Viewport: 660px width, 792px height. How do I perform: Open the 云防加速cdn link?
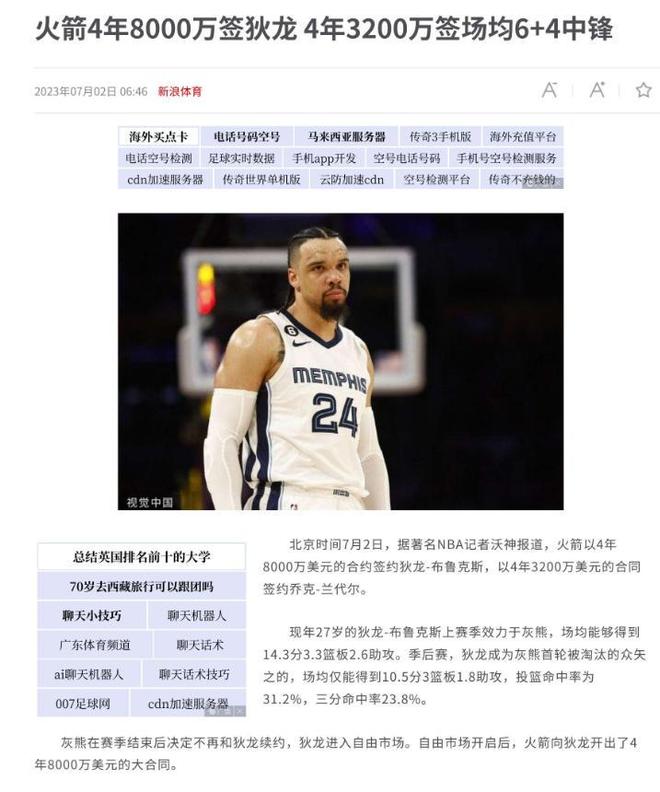tap(351, 180)
